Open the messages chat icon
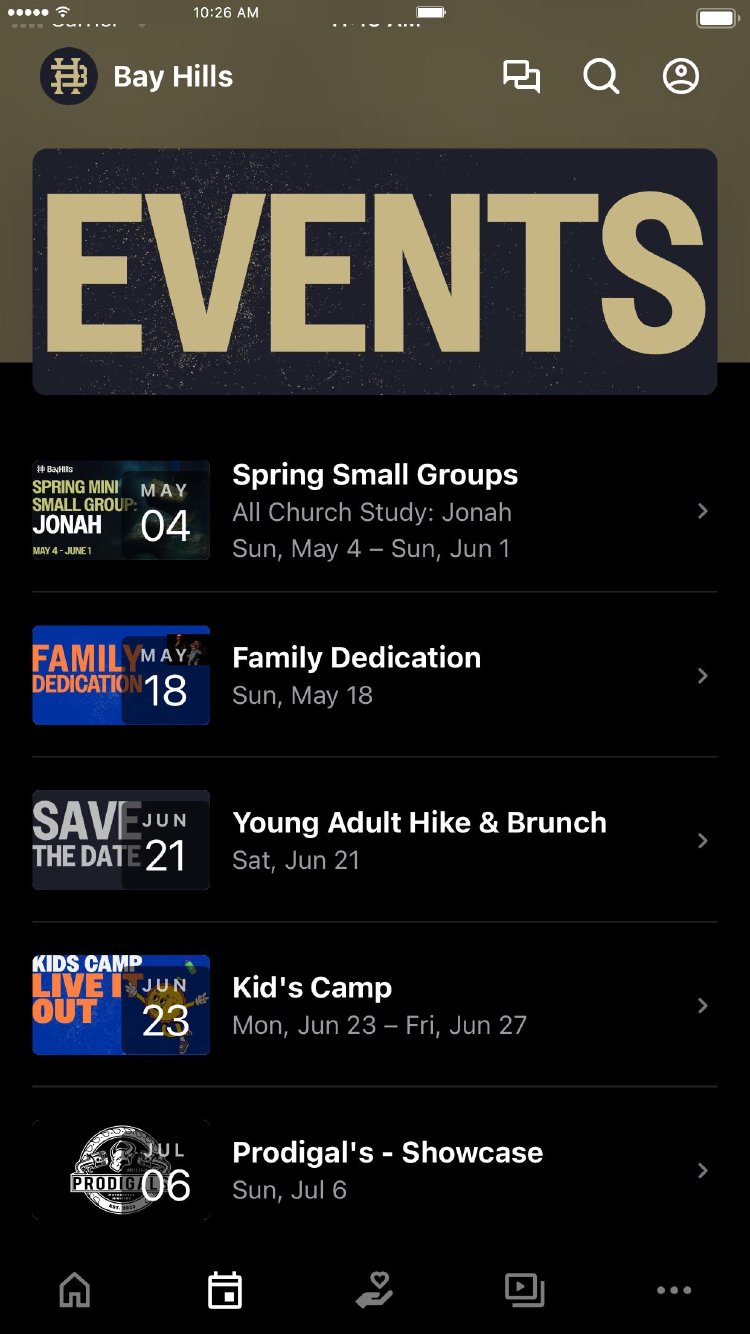 (x=521, y=77)
